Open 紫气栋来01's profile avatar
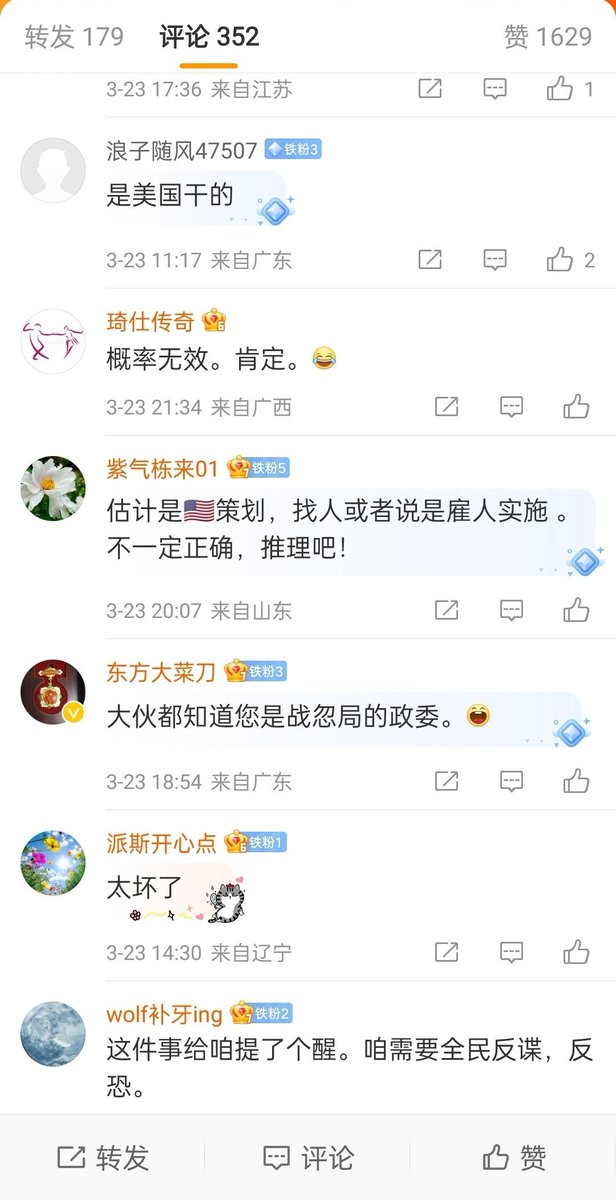 pos(53,489)
